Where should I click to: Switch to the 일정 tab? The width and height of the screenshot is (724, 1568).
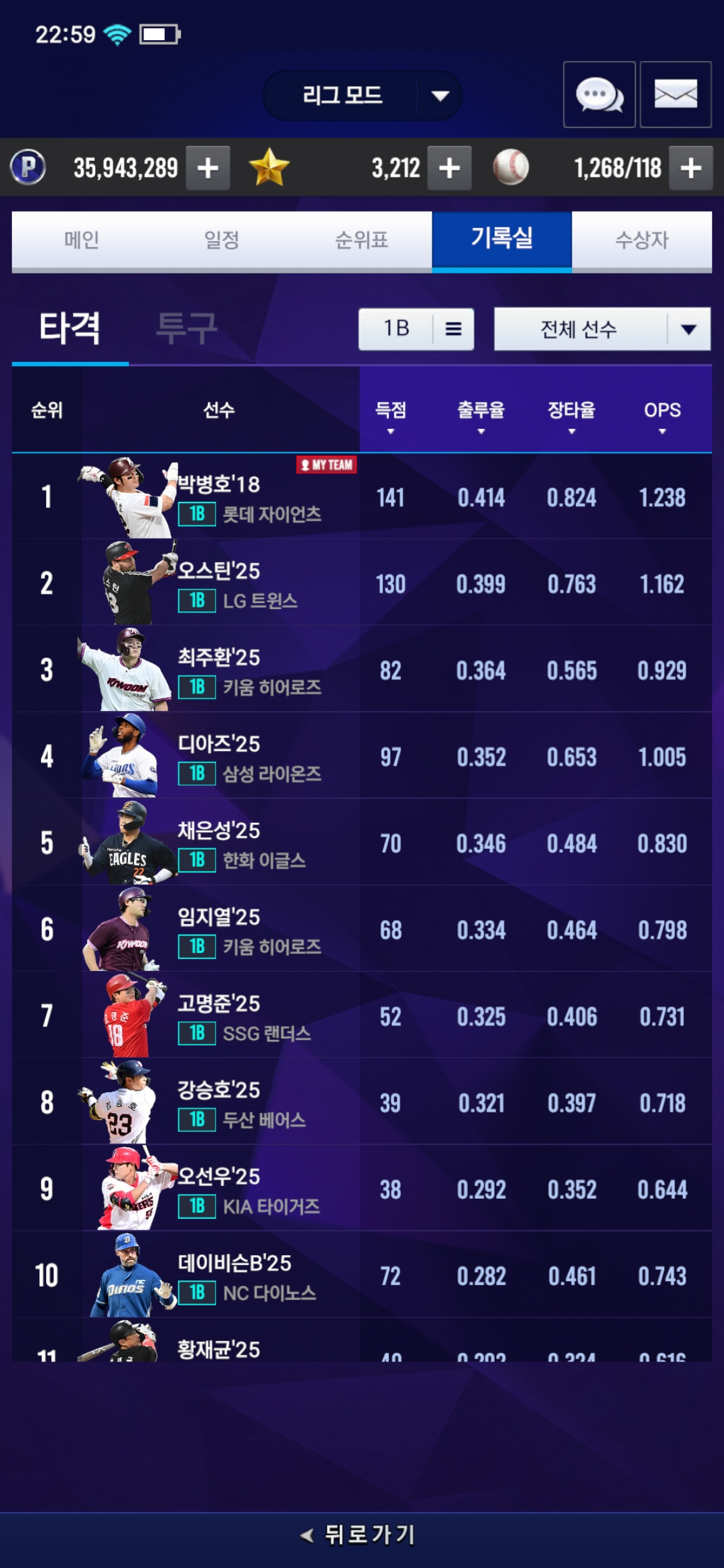222,240
